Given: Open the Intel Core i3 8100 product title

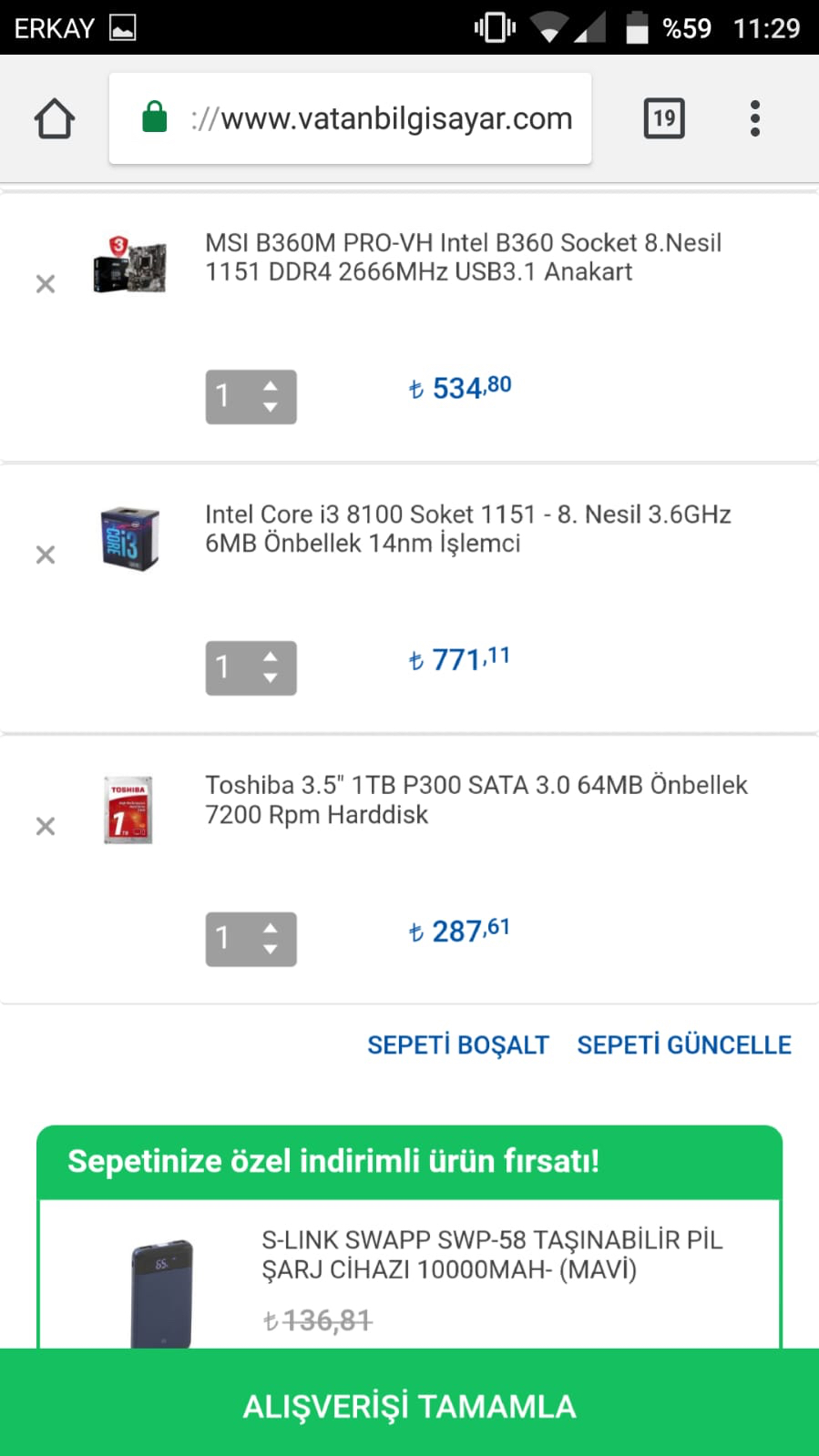Looking at the screenshot, I should [x=467, y=529].
